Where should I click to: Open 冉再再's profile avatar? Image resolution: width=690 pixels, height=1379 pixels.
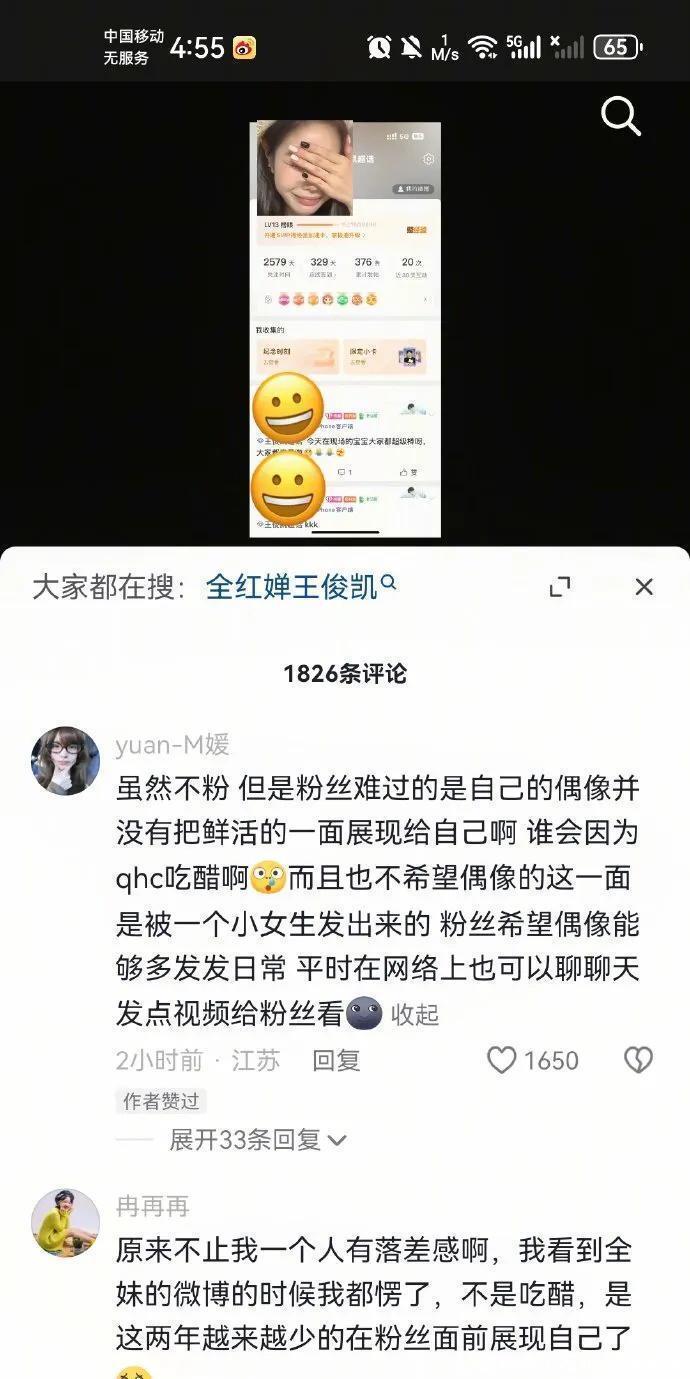[x=66, y=1223]
